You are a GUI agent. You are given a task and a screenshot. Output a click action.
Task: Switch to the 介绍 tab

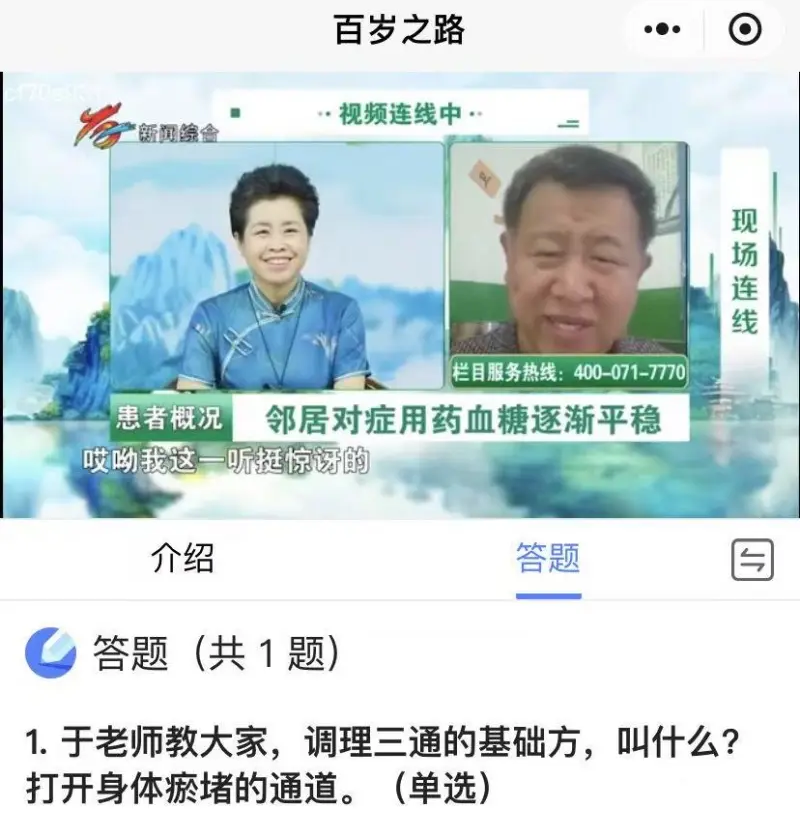click(x=182, y=558)
